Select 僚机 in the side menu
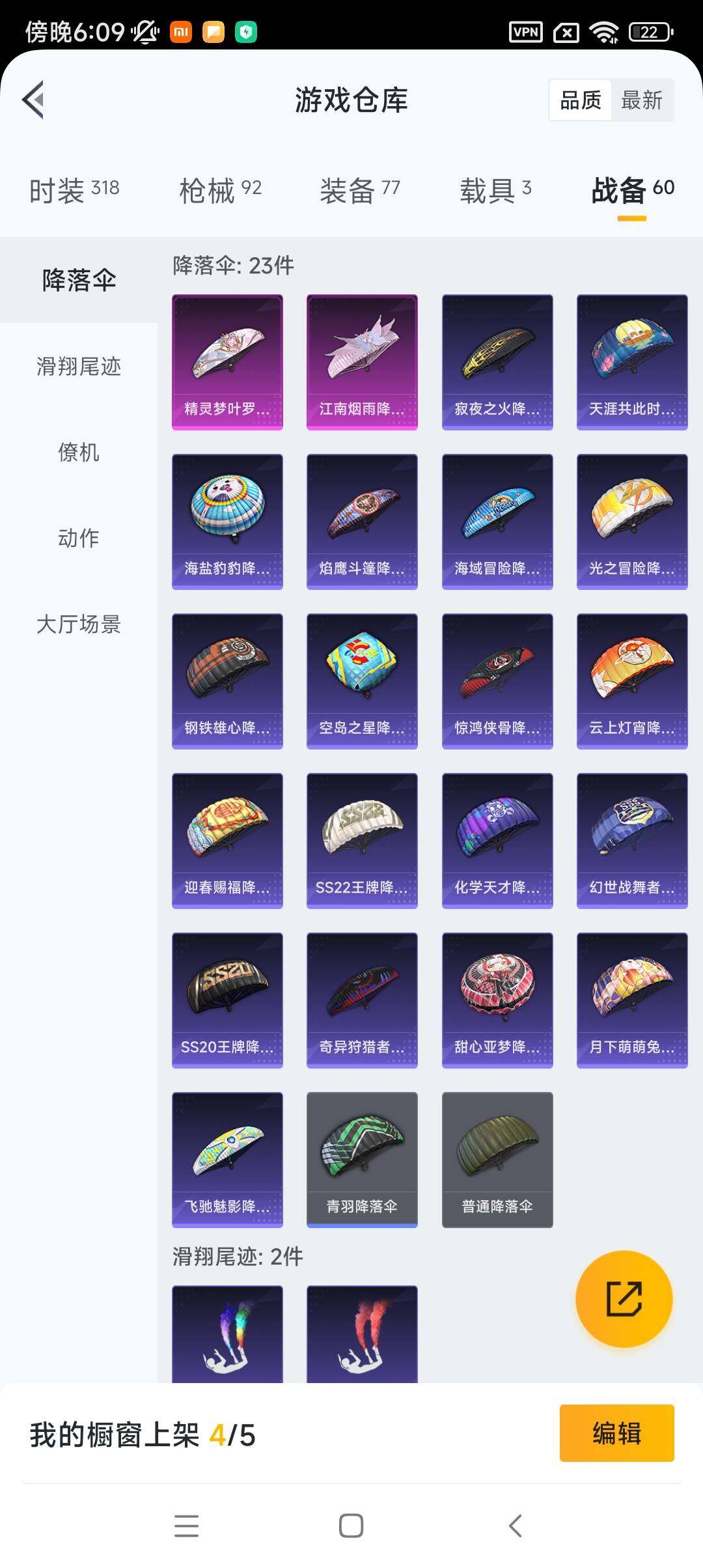 coord(79,452)
